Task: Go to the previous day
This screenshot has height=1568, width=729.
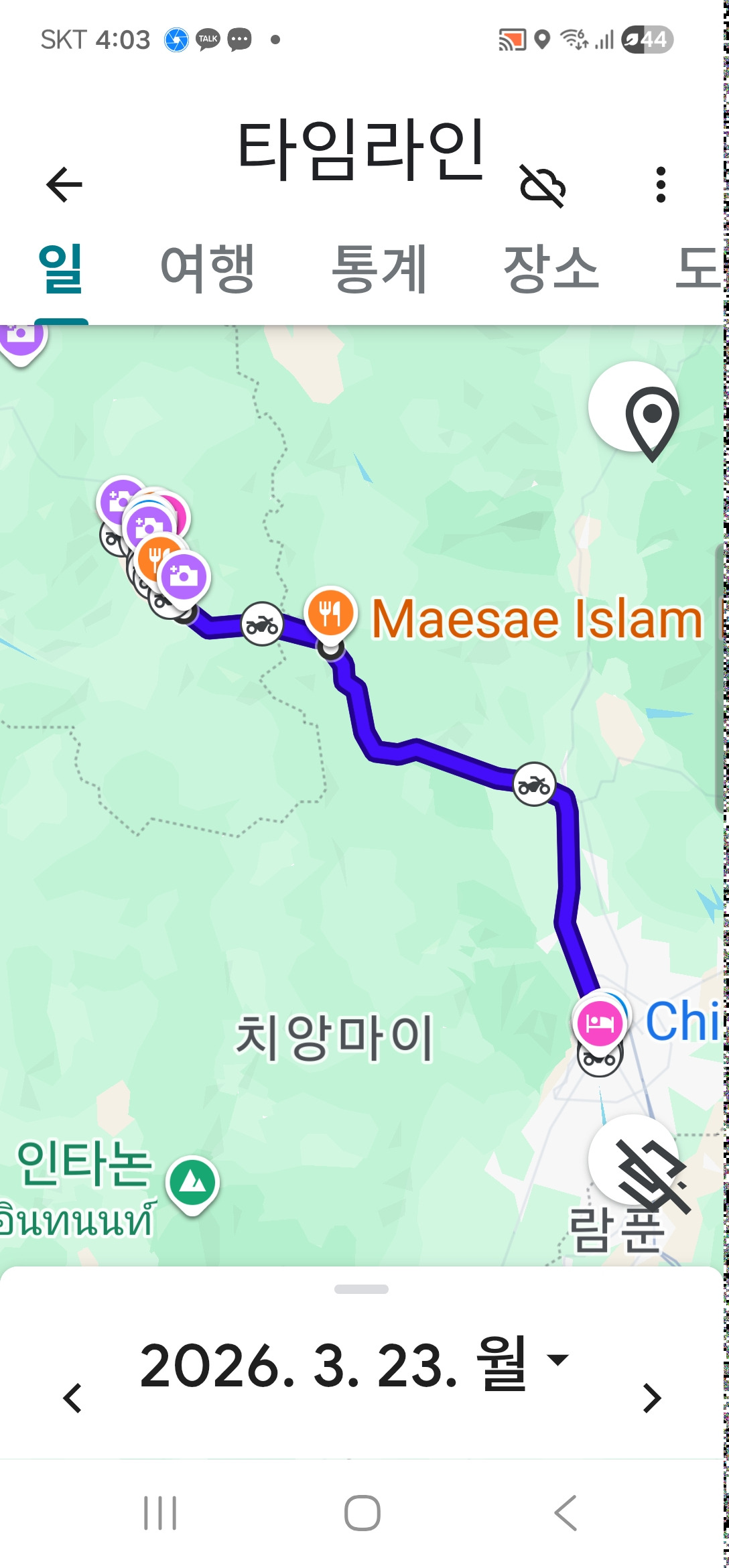Action: [x=72, y=1398]
